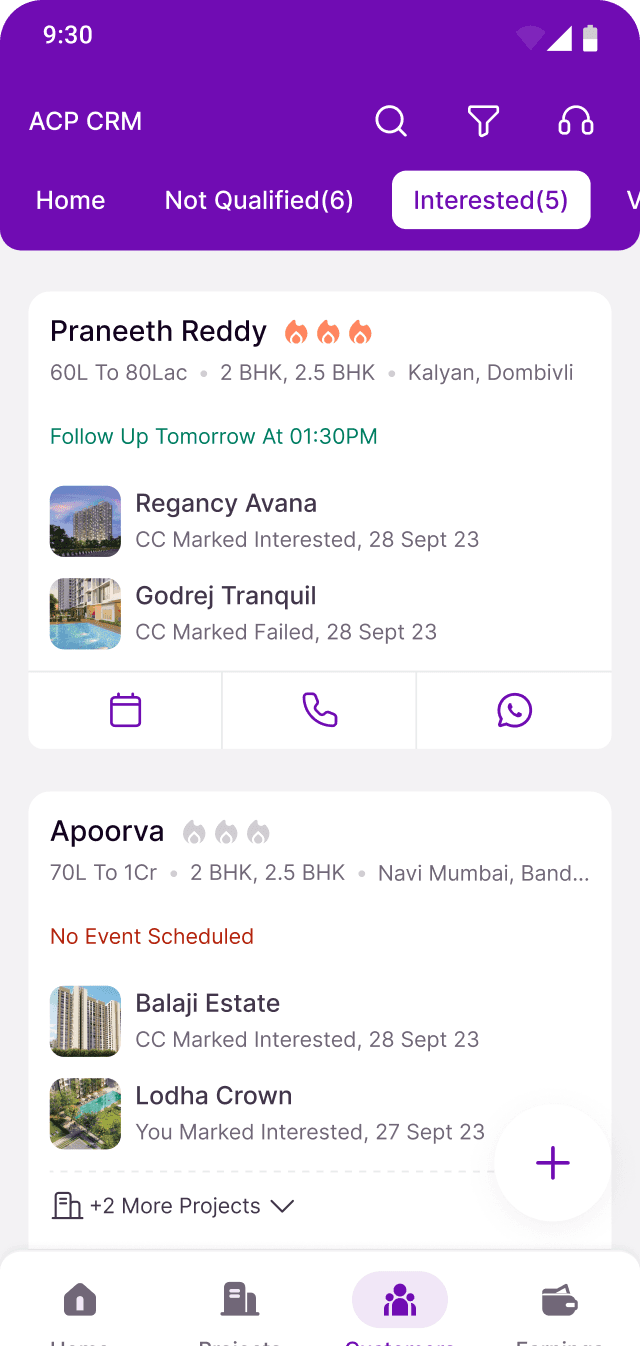Screen dimensions: 640x1346
Task: Message Praneeth Reddy on WhatsApp
Action: click(514, 710)
